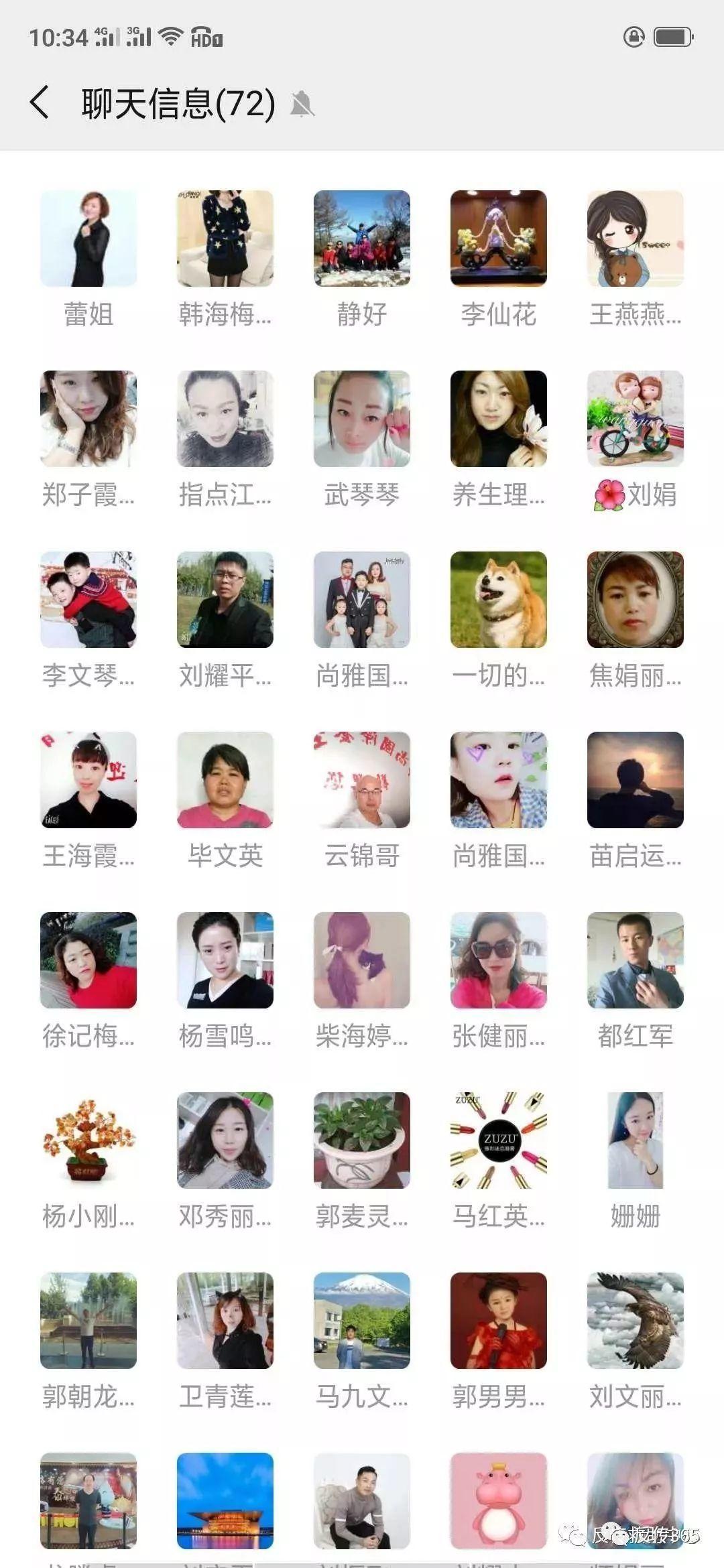The image size is (724, 1568).
Task: View 张健丽's member profile
Action: click(x=499, y=960)
